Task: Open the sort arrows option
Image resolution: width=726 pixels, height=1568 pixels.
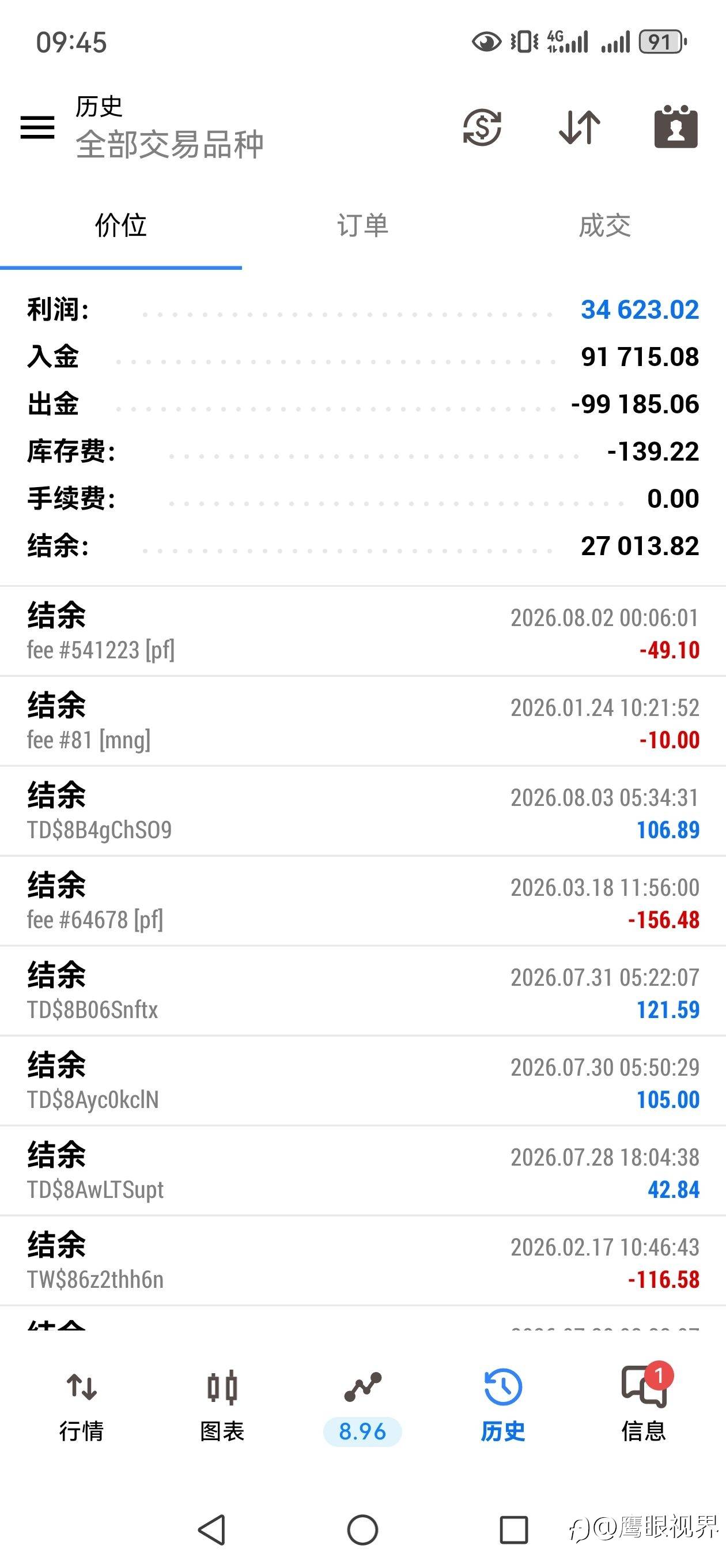Action: click(579, 127)
